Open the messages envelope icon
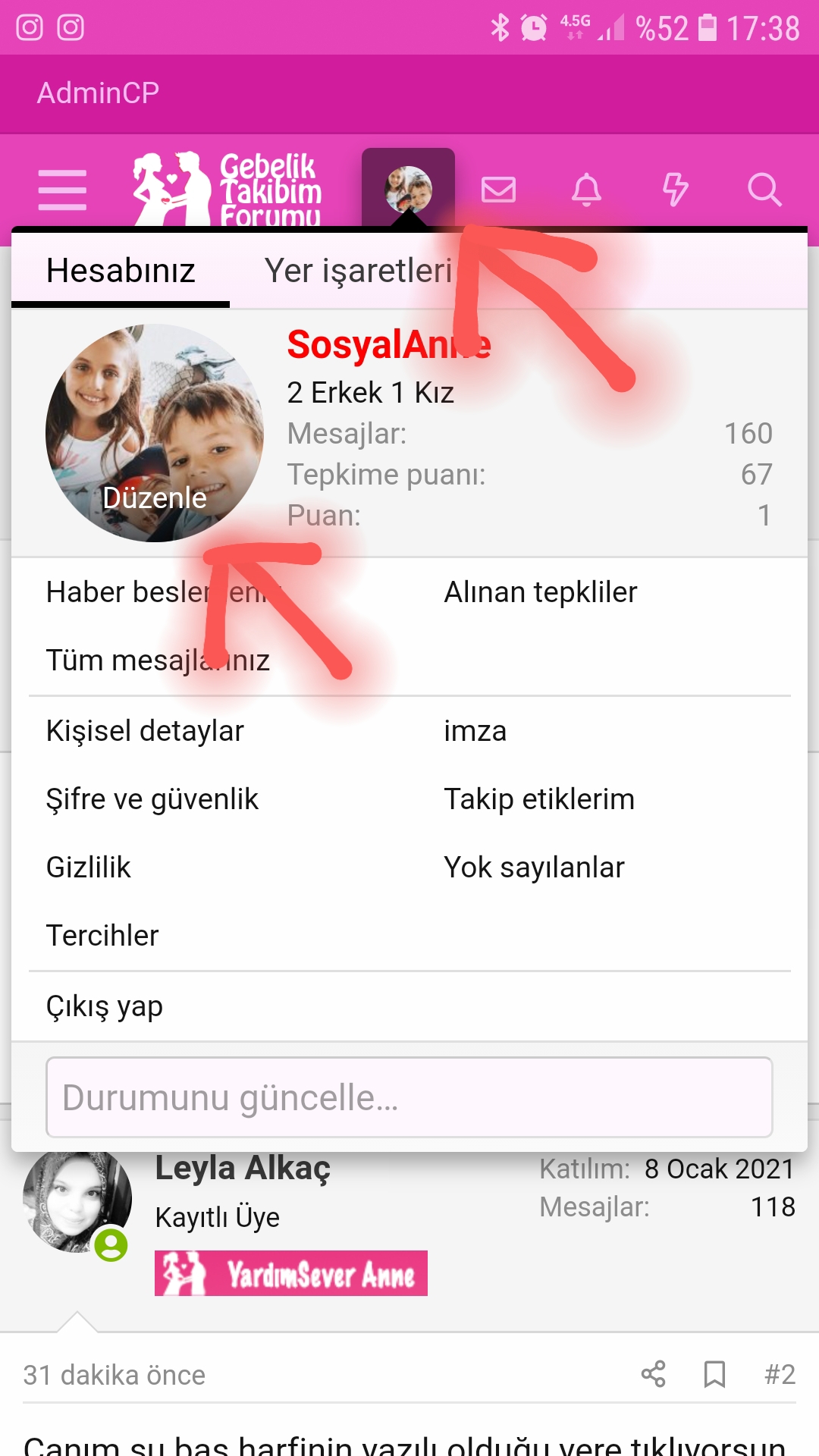819x1456 pixels. click(498, 190)
